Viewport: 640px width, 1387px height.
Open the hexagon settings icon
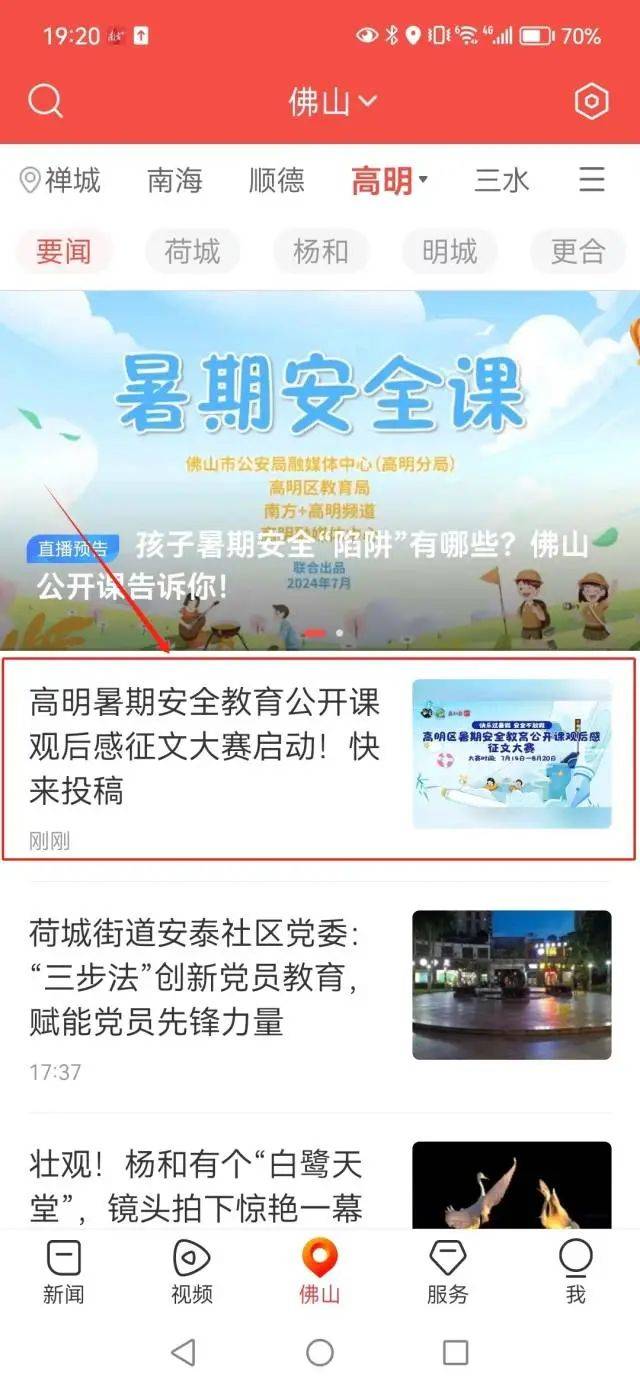pos(591,101)
